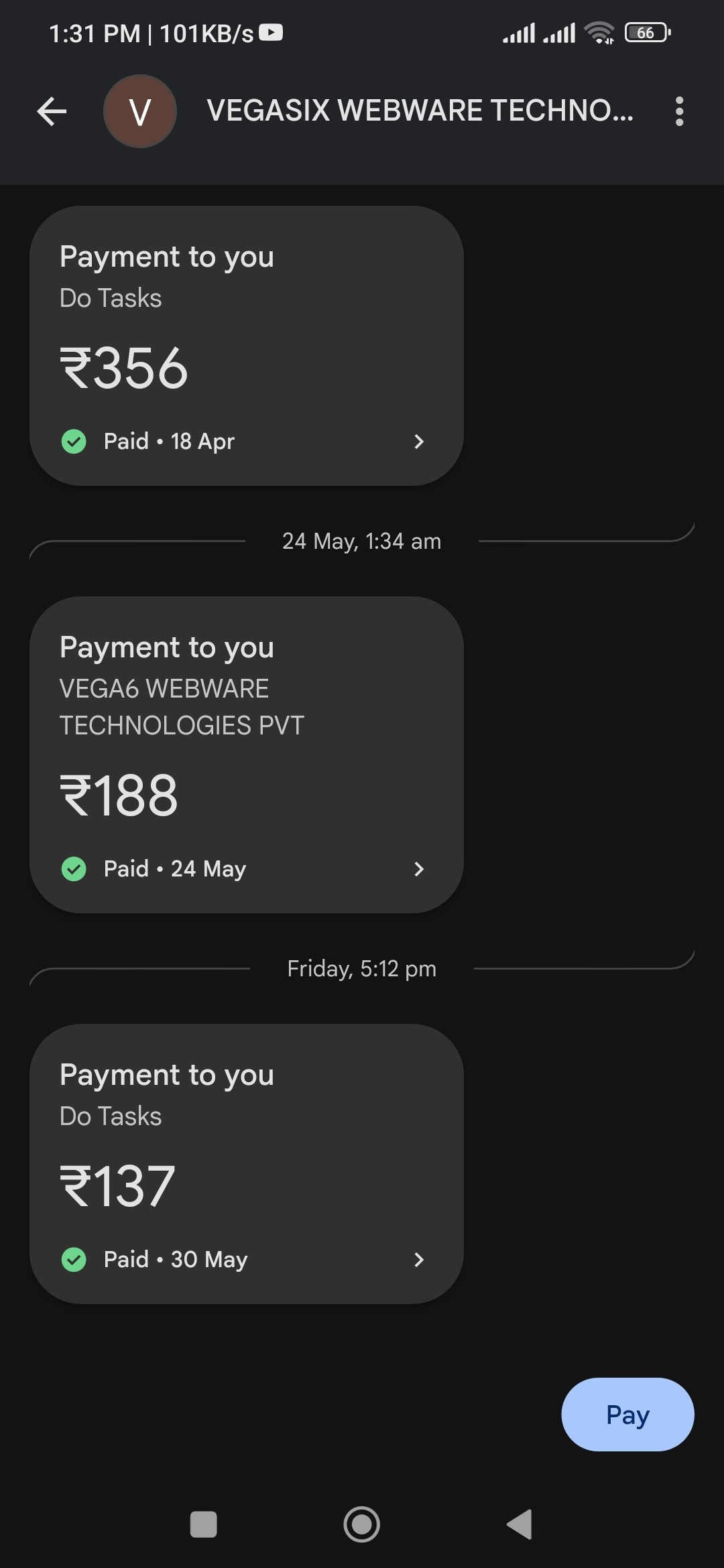Open the VEGASIX WEBWARE profile avatar
This screenshot has width=724, height=1568.
[139, 111]
